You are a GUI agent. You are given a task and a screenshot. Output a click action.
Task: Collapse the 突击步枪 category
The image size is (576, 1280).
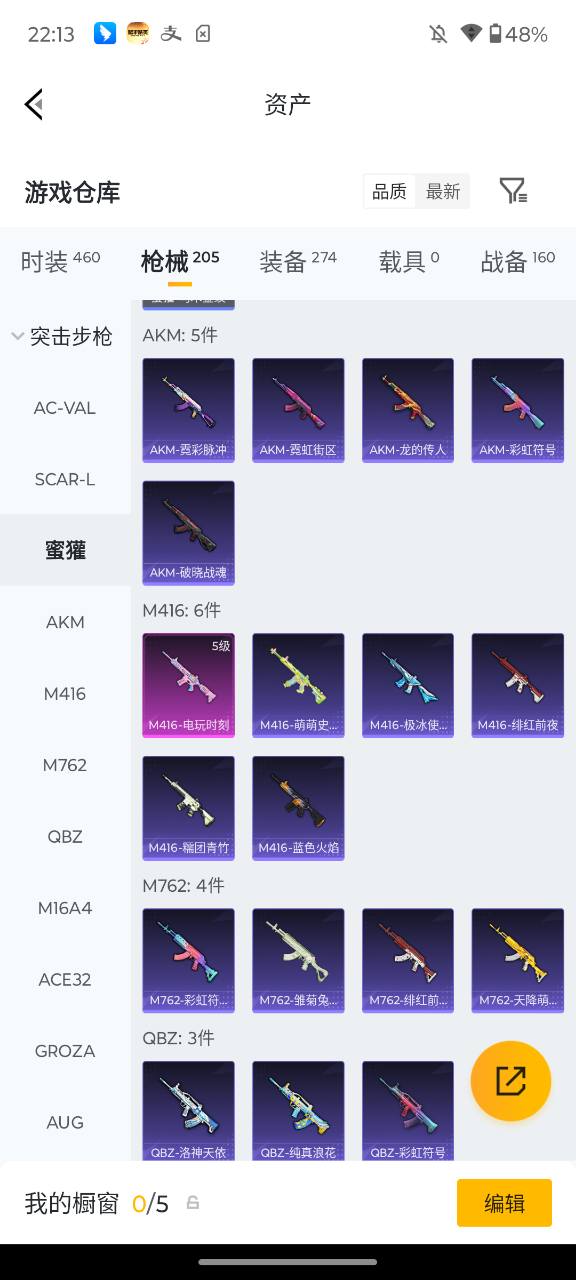click(x=62, y=336)
